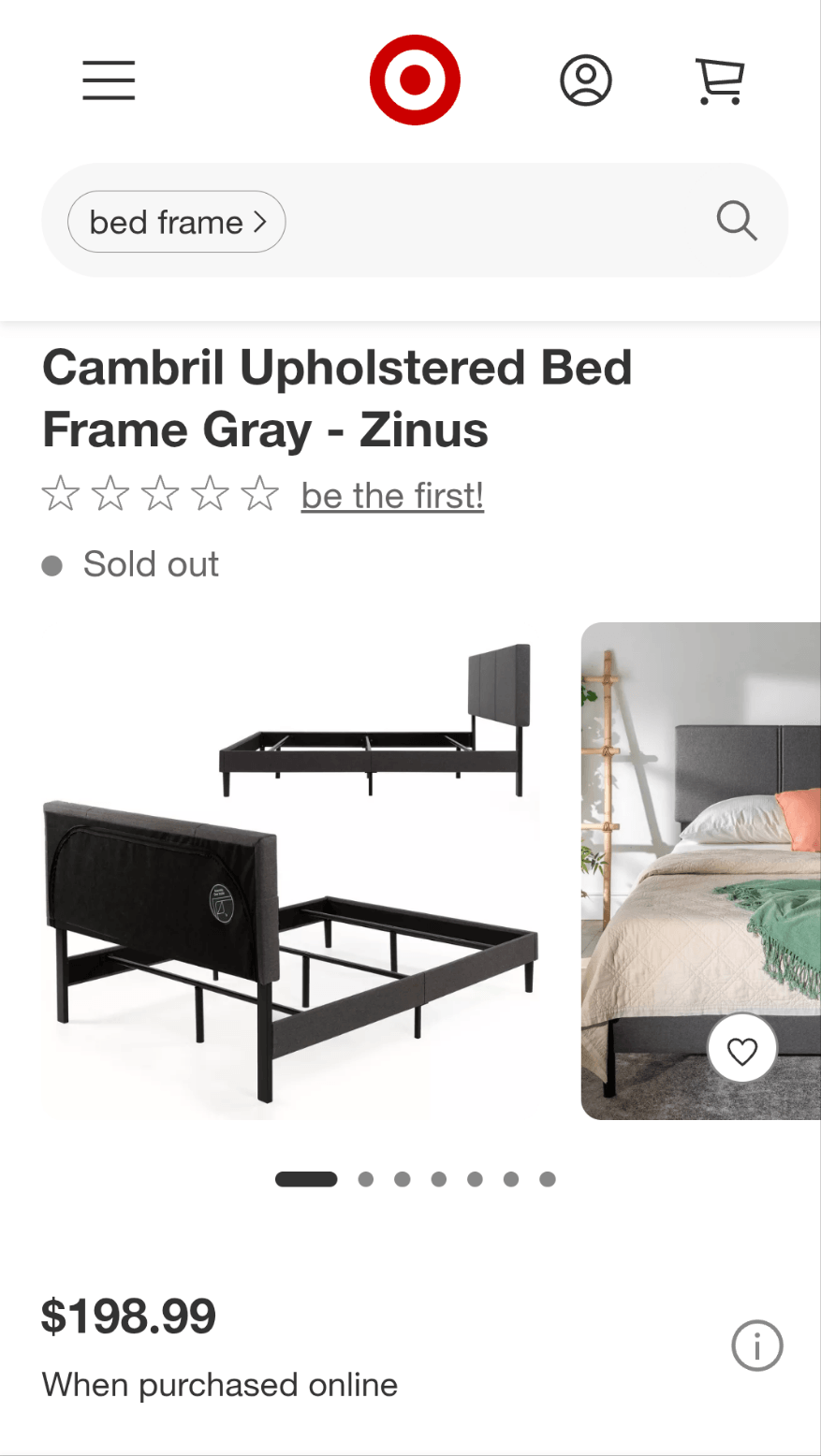Go to Target home via logo
The width and height of the screenshot is (821, 1456).
click(415, 80)
